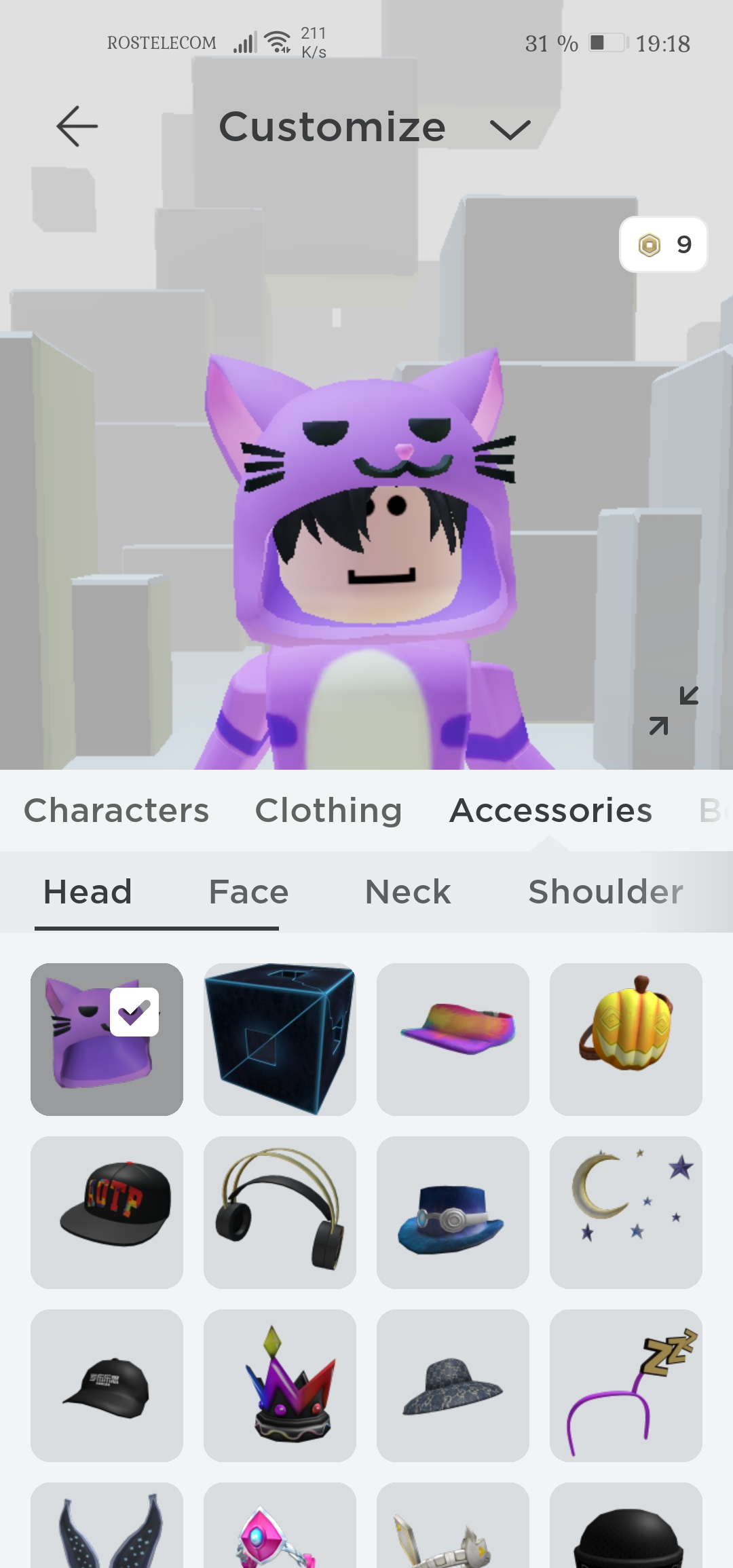The height and width of the screenshot is (1568, 733).
Task: Open the Shoulder subcategory
Action: 605,892
